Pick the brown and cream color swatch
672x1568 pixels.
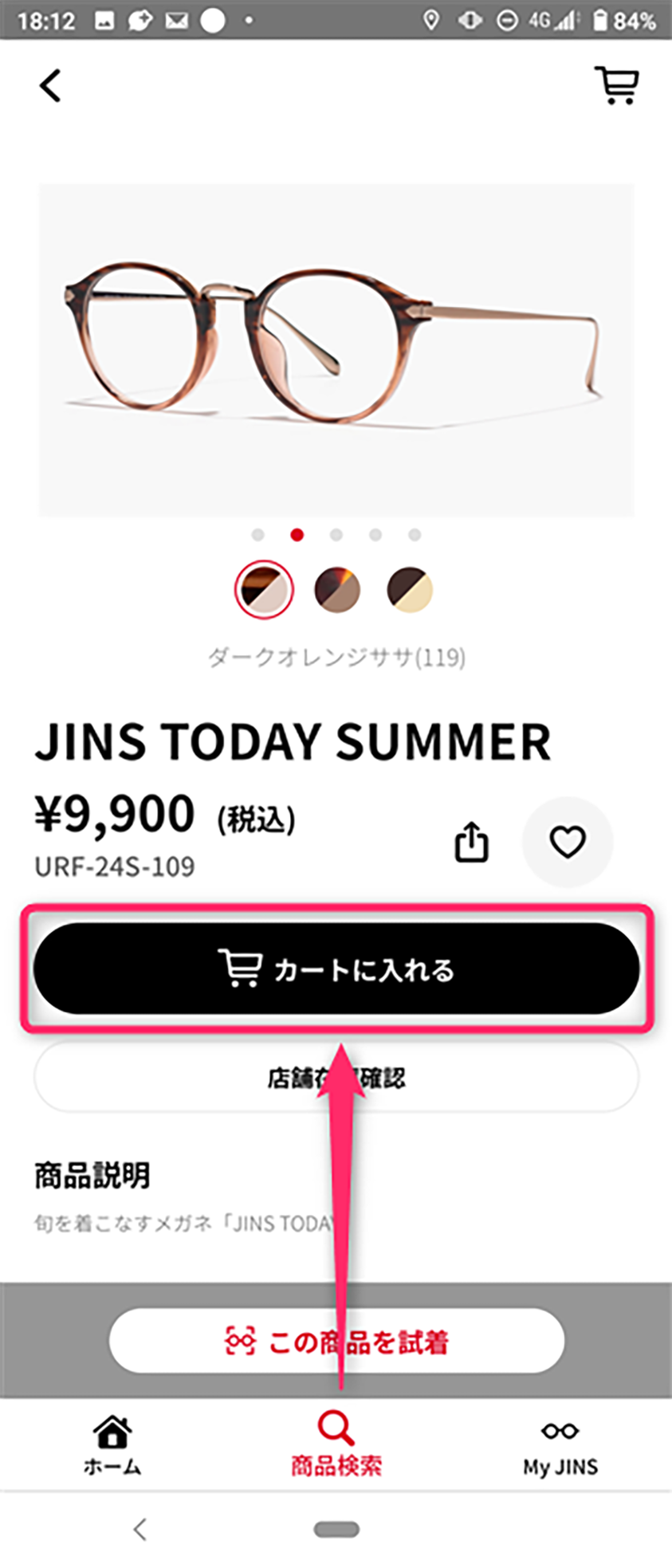[410, 590]
